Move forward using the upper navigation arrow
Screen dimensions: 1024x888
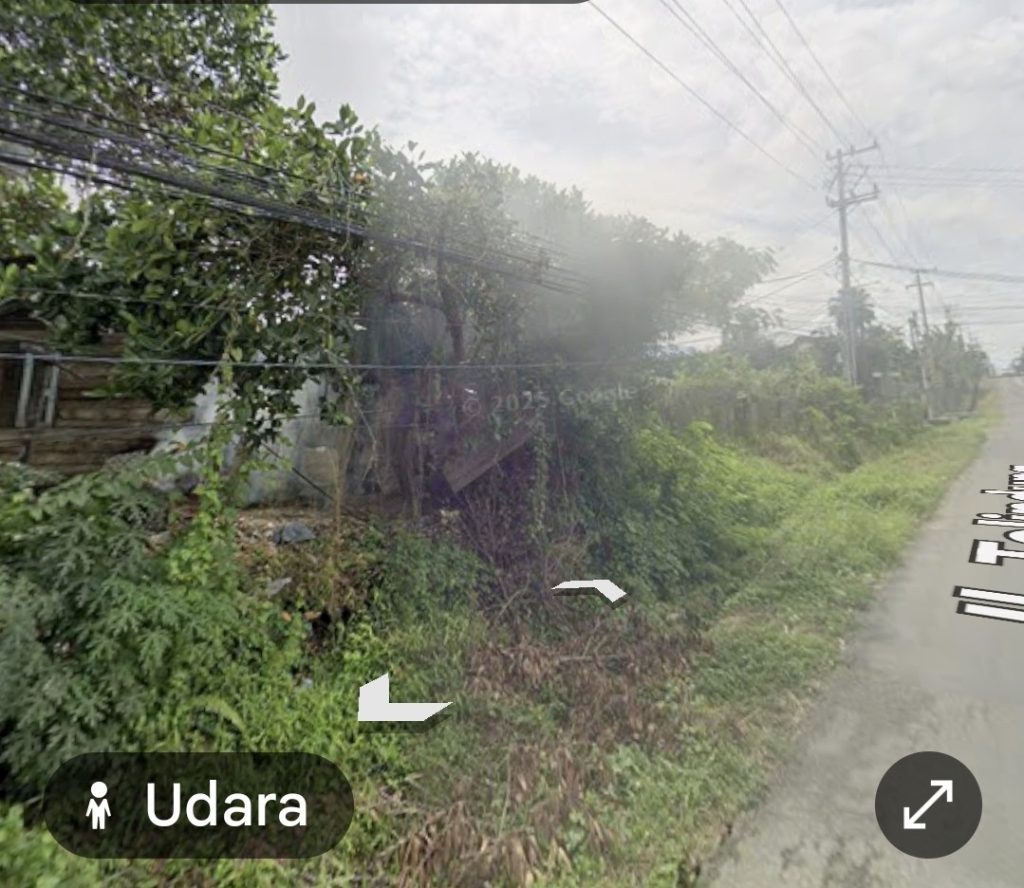590,590
